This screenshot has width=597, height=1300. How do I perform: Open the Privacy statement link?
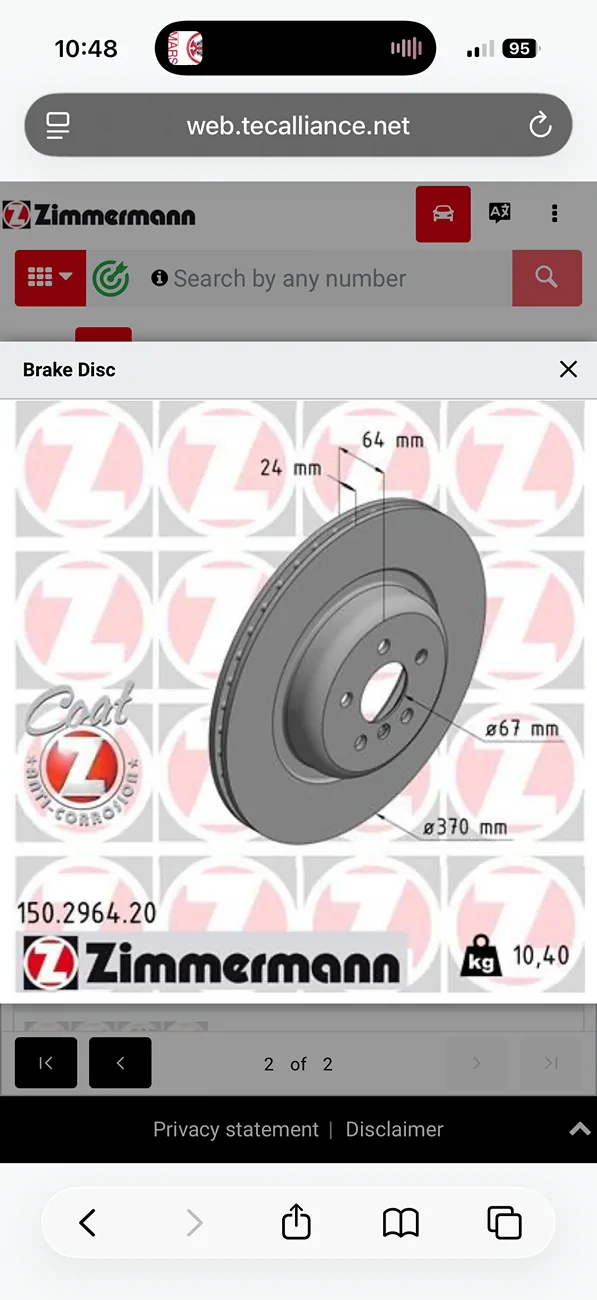[x=236, y=1129]
